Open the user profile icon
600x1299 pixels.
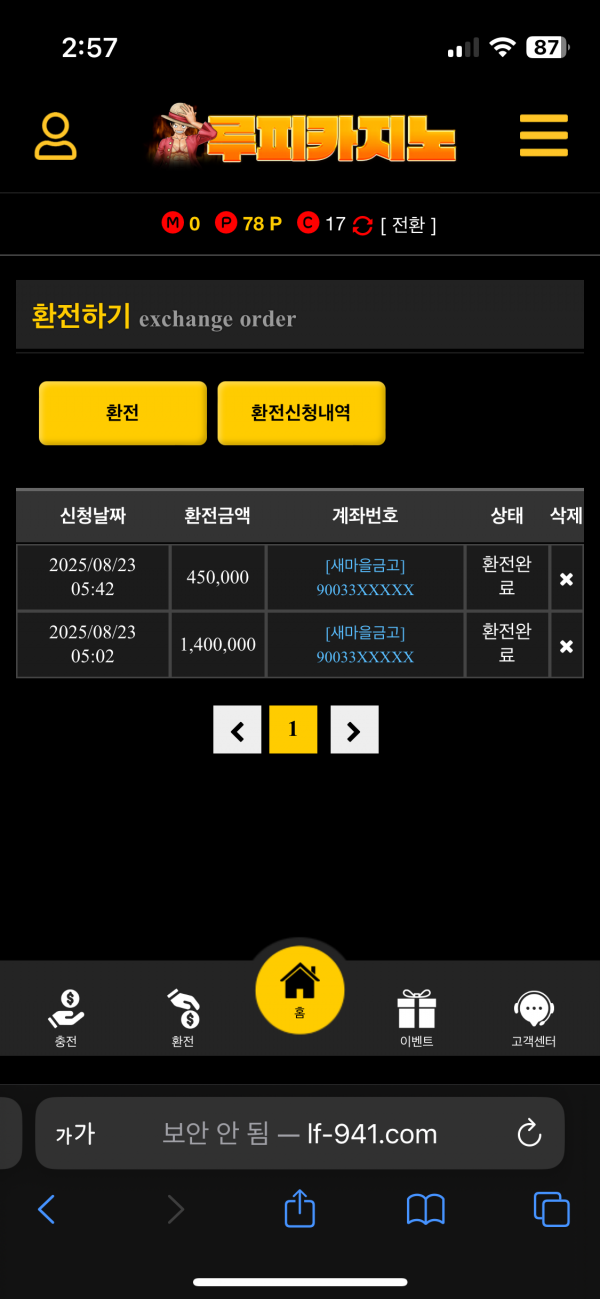[56, 137]
